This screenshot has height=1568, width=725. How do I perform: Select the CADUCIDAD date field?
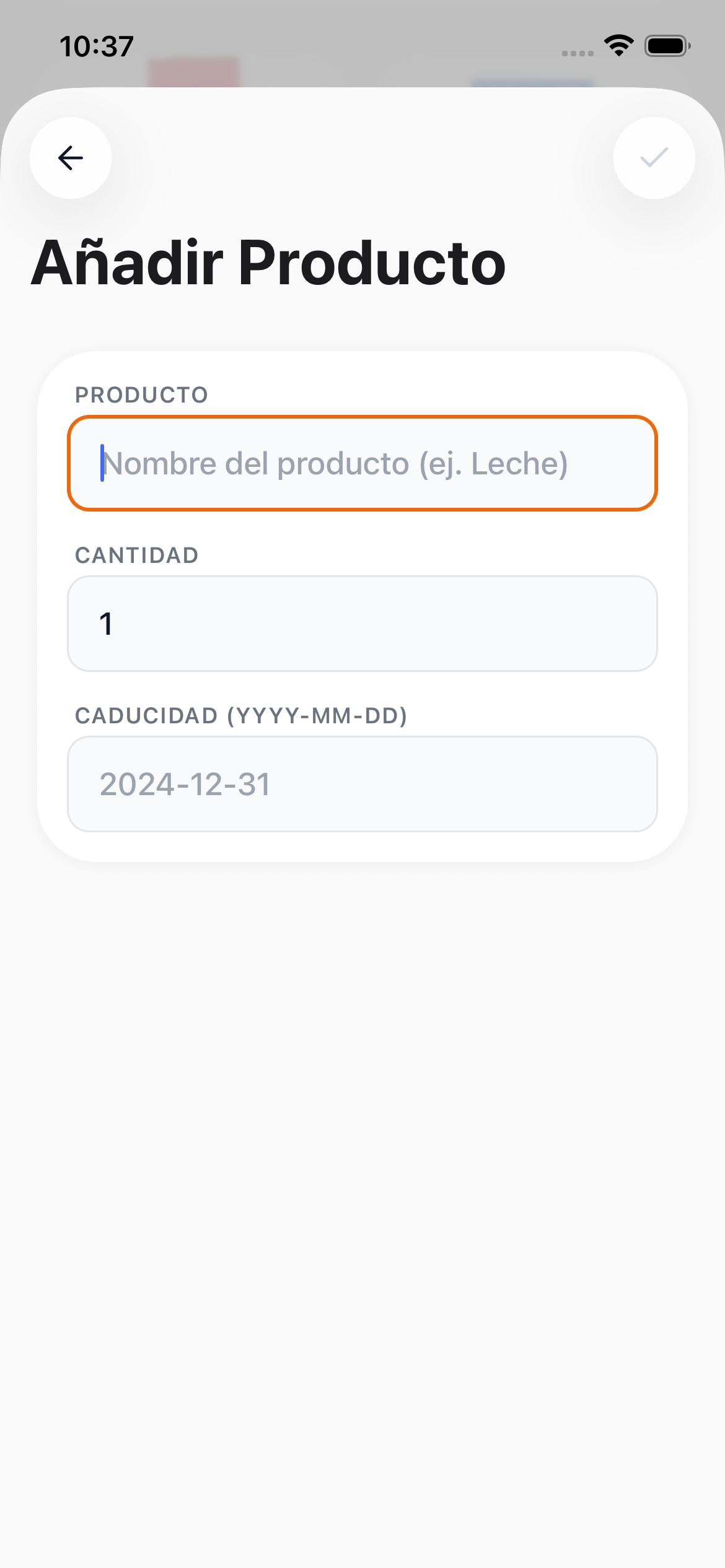pyautogui.click(x=362, y=784)
